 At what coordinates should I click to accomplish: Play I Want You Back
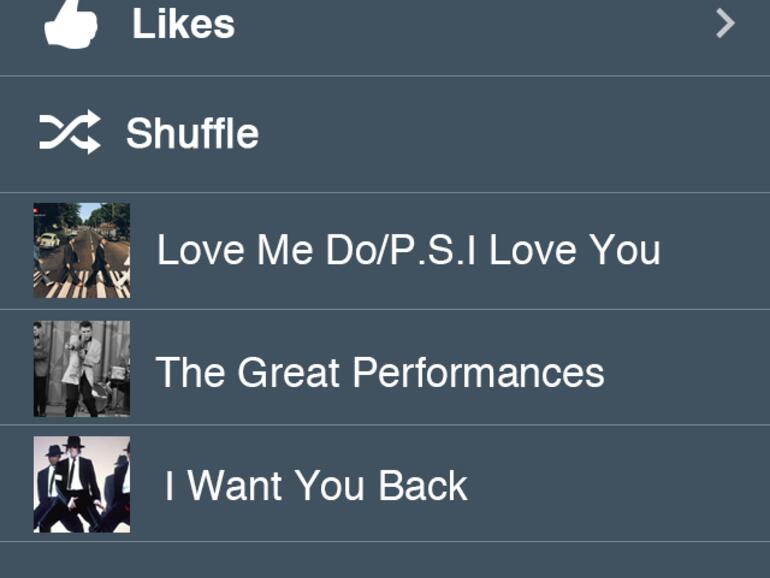[x=316, y=486]
